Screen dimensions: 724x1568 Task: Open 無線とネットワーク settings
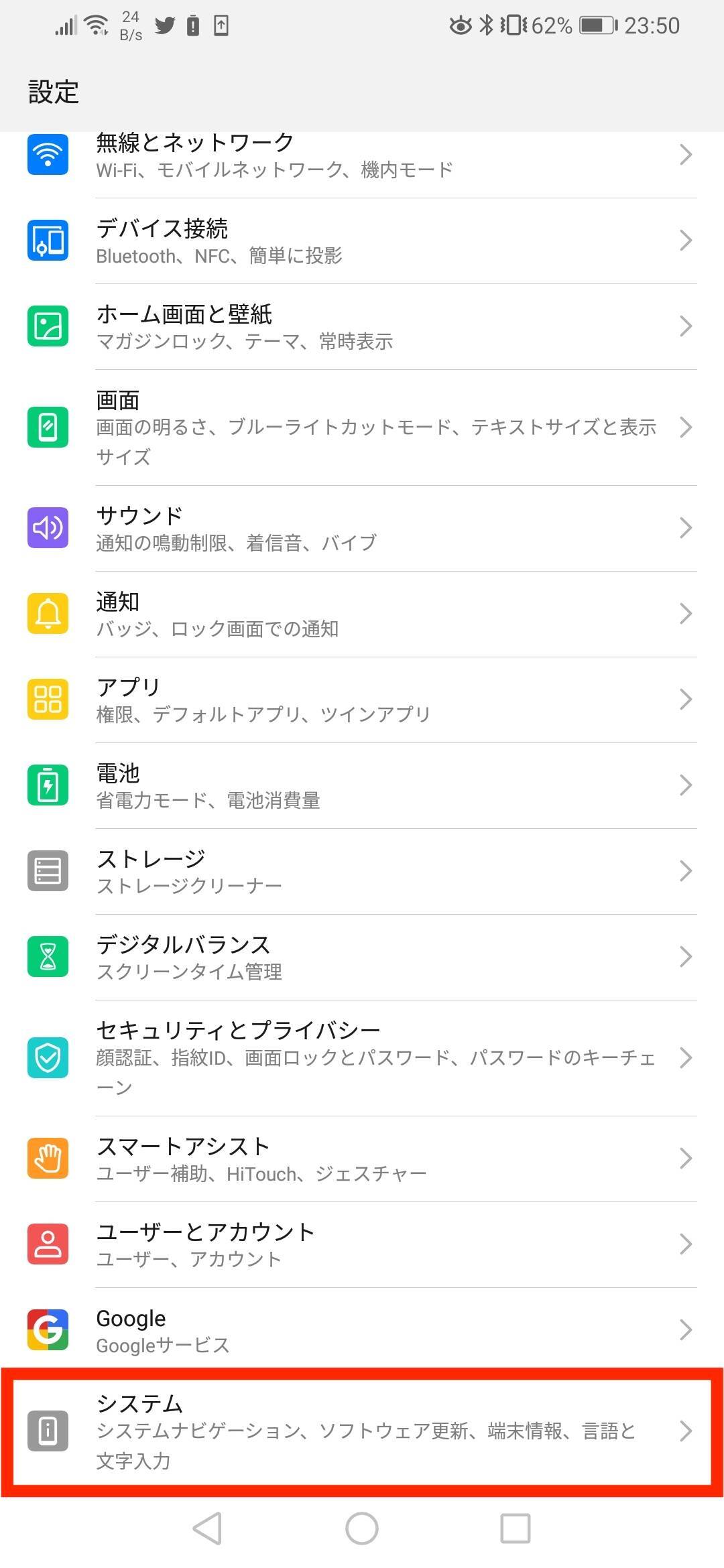tap(362, 155)
